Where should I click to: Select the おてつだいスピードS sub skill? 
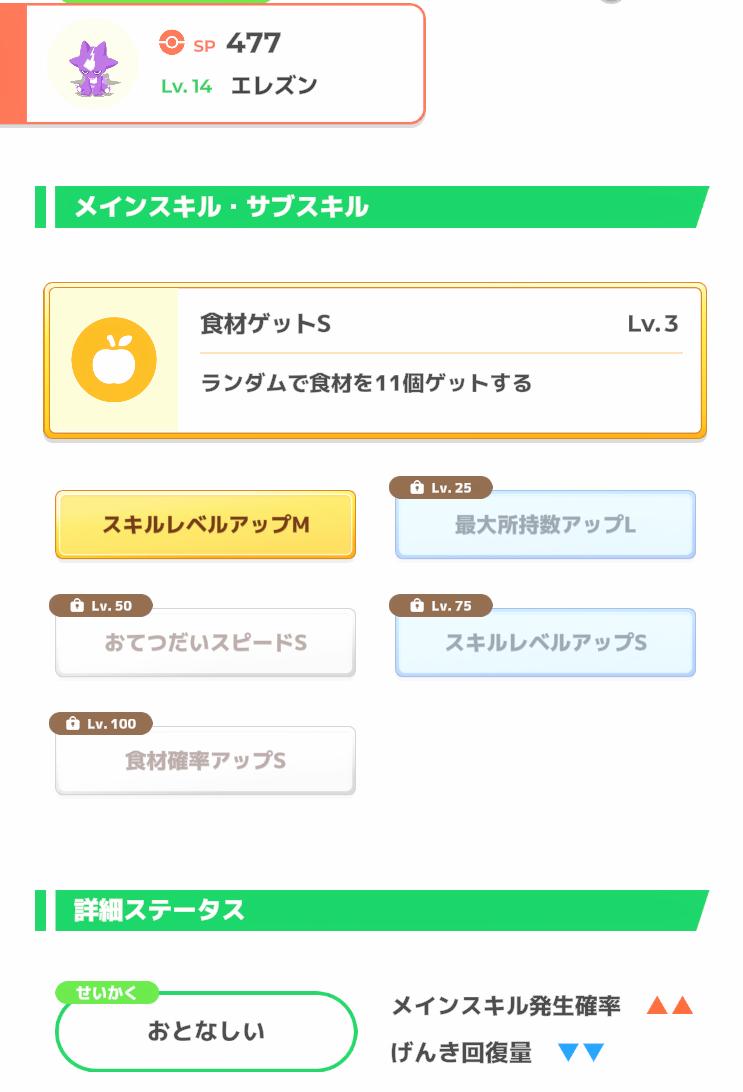(x=205, y=643)
